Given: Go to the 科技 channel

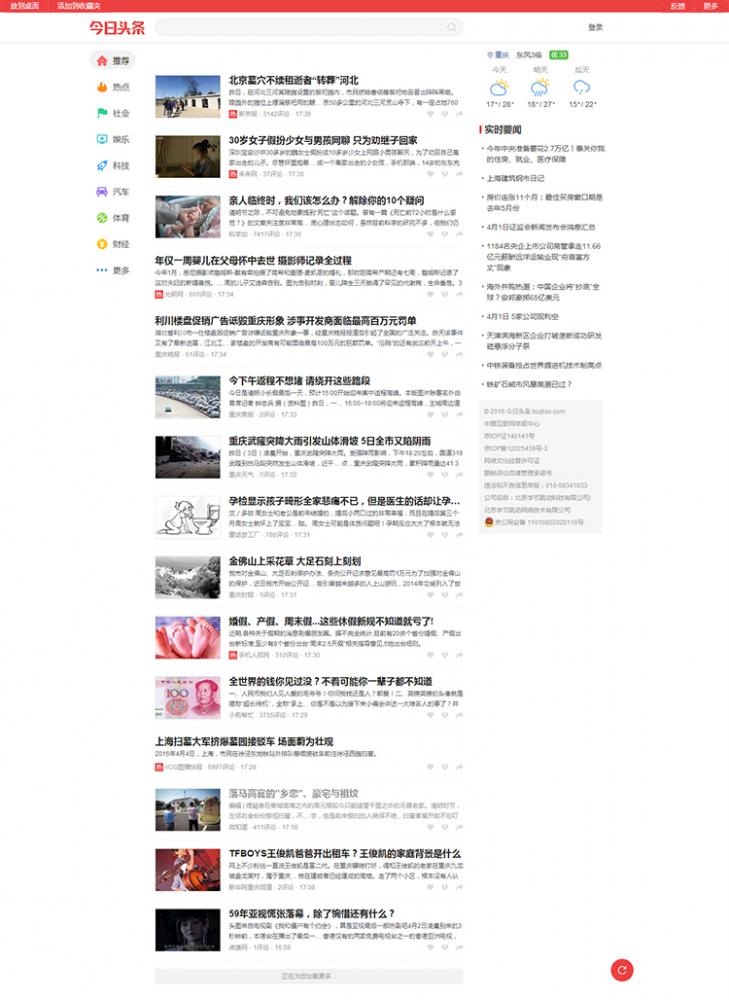Looking at the screenshot, I should pos(120,165).
